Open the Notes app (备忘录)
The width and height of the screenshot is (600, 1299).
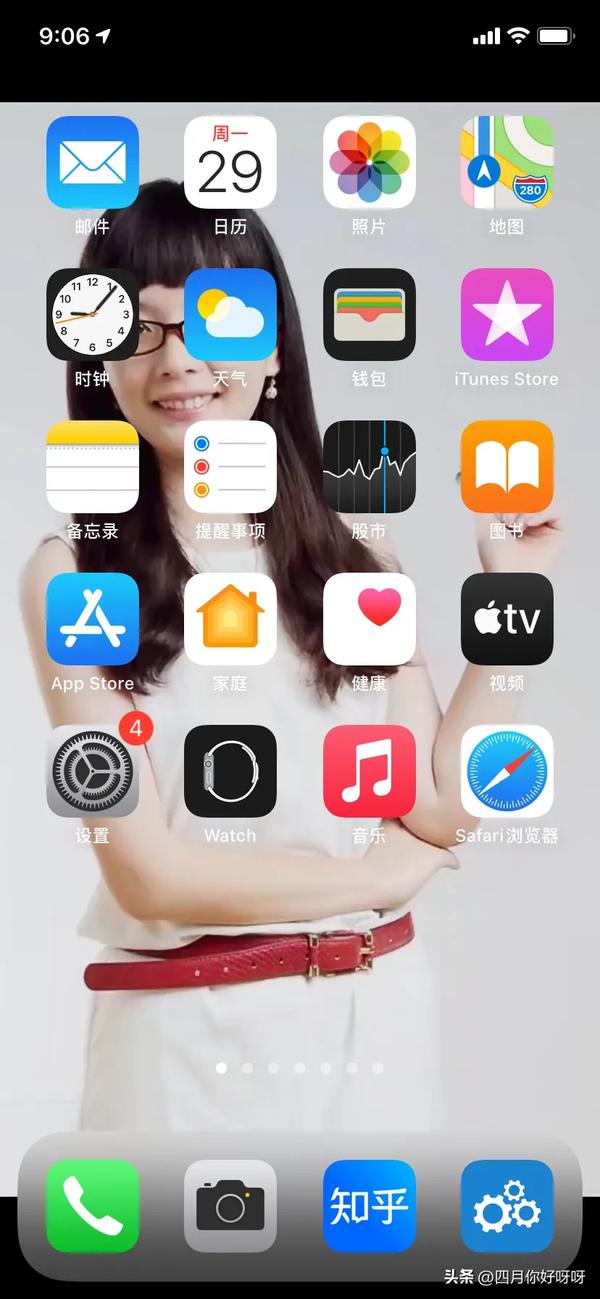tap(92, 466)
